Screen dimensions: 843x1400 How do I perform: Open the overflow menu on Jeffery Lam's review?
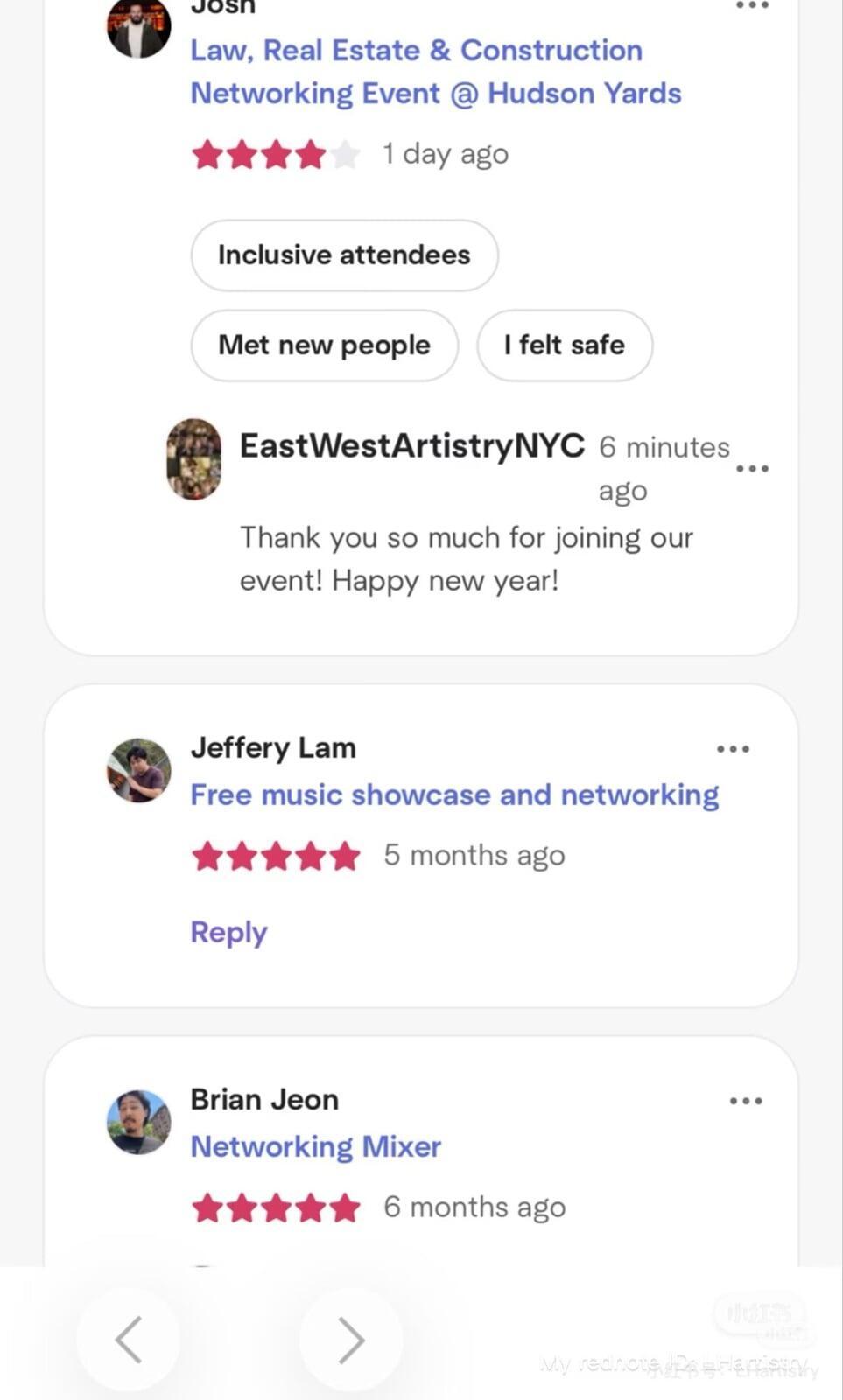coord(733,749)
